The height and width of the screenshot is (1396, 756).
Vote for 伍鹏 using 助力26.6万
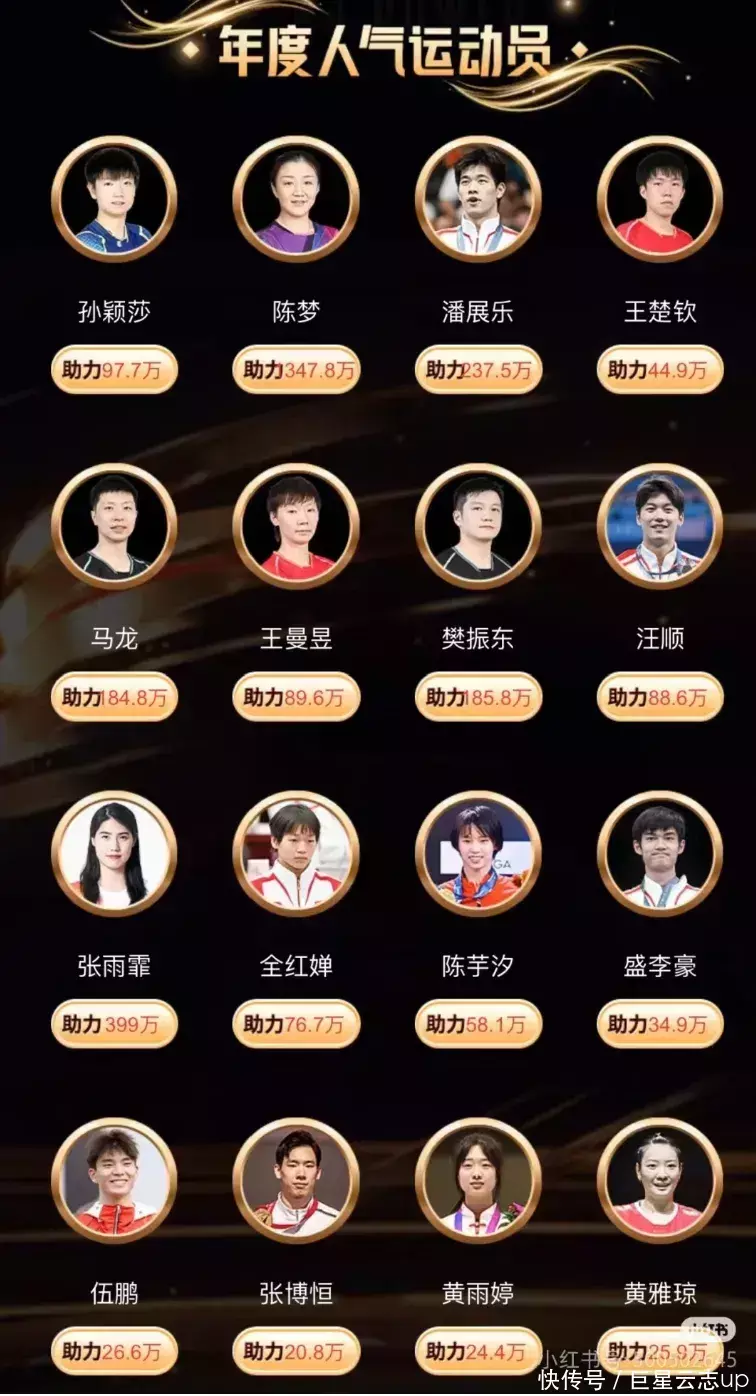tap(114, 1351)
